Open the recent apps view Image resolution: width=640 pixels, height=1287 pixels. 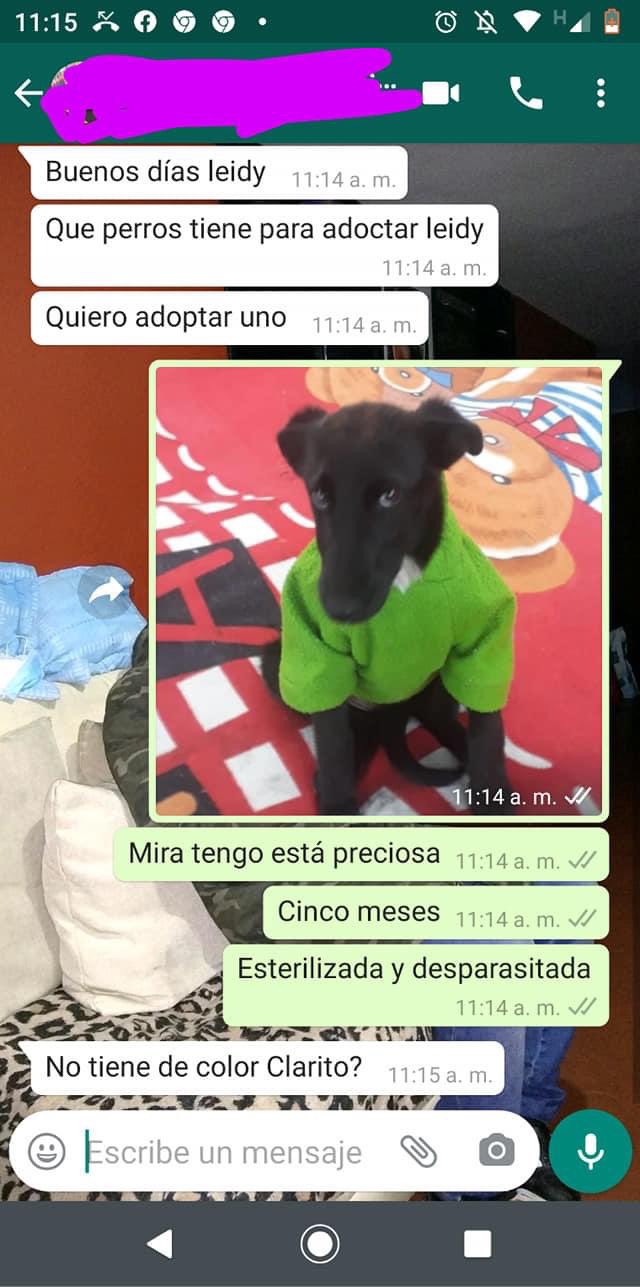click(x=478, y=1244)
